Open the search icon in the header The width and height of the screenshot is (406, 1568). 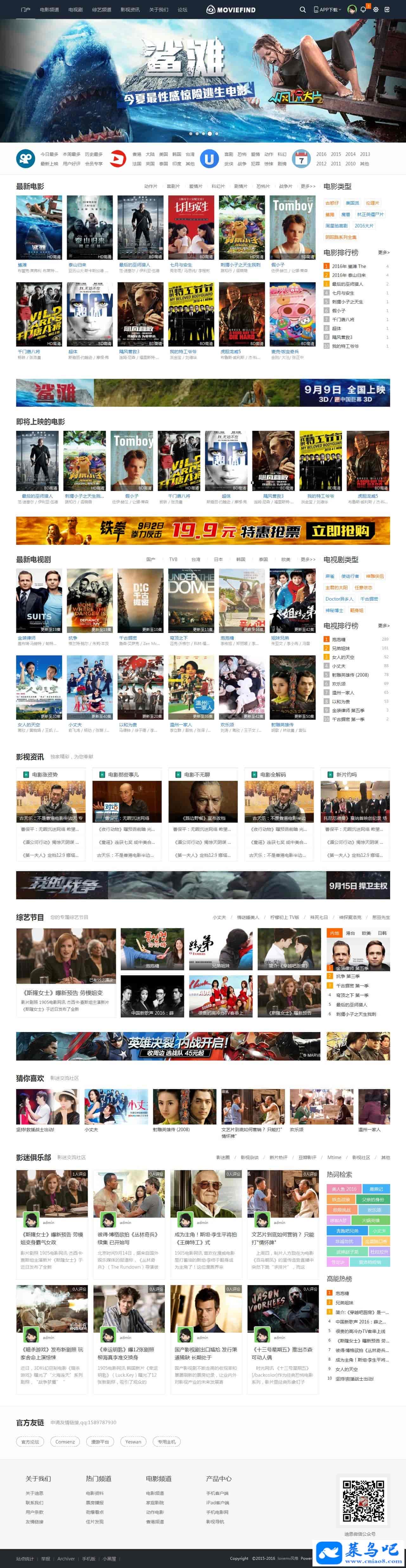303,10
